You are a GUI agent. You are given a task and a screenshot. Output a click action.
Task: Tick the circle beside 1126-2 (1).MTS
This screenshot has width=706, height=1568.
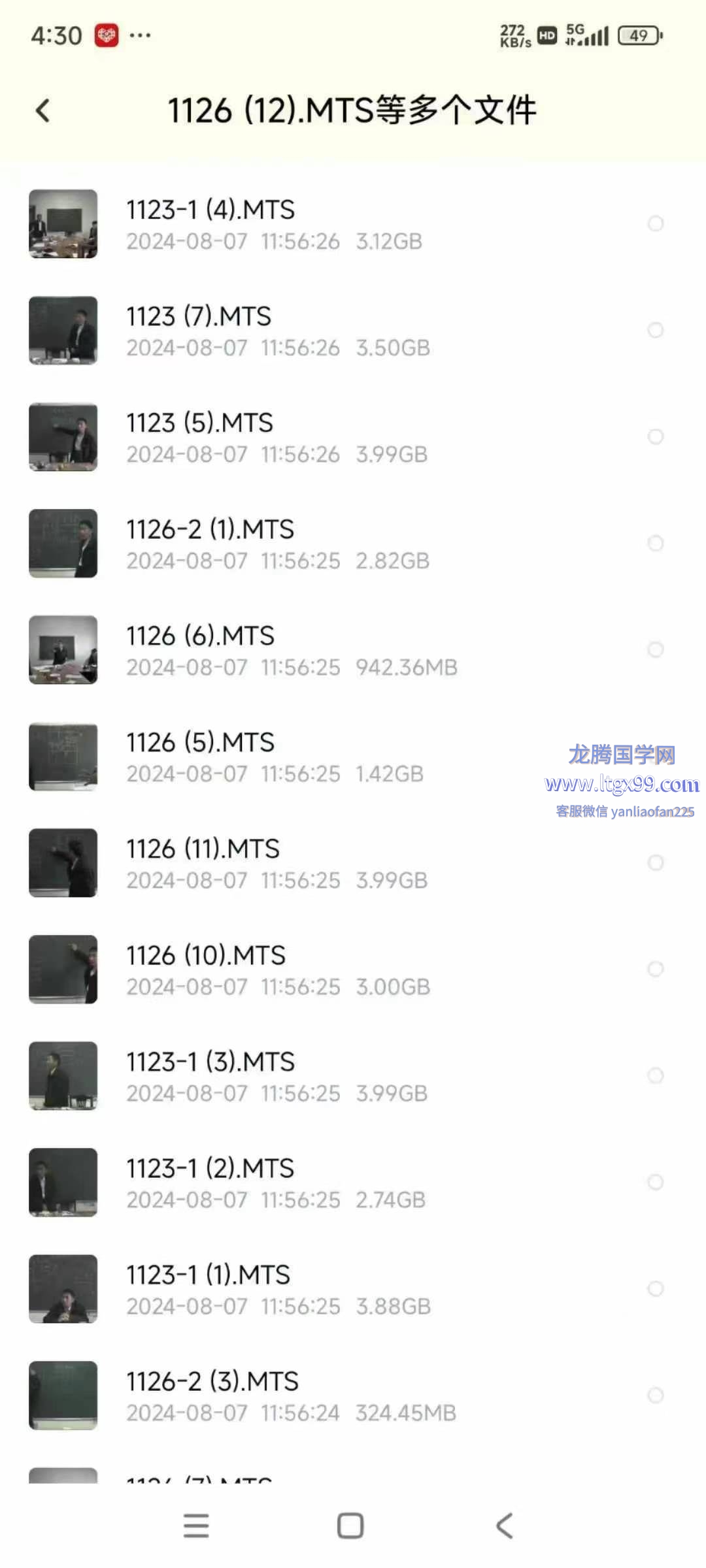655,543
